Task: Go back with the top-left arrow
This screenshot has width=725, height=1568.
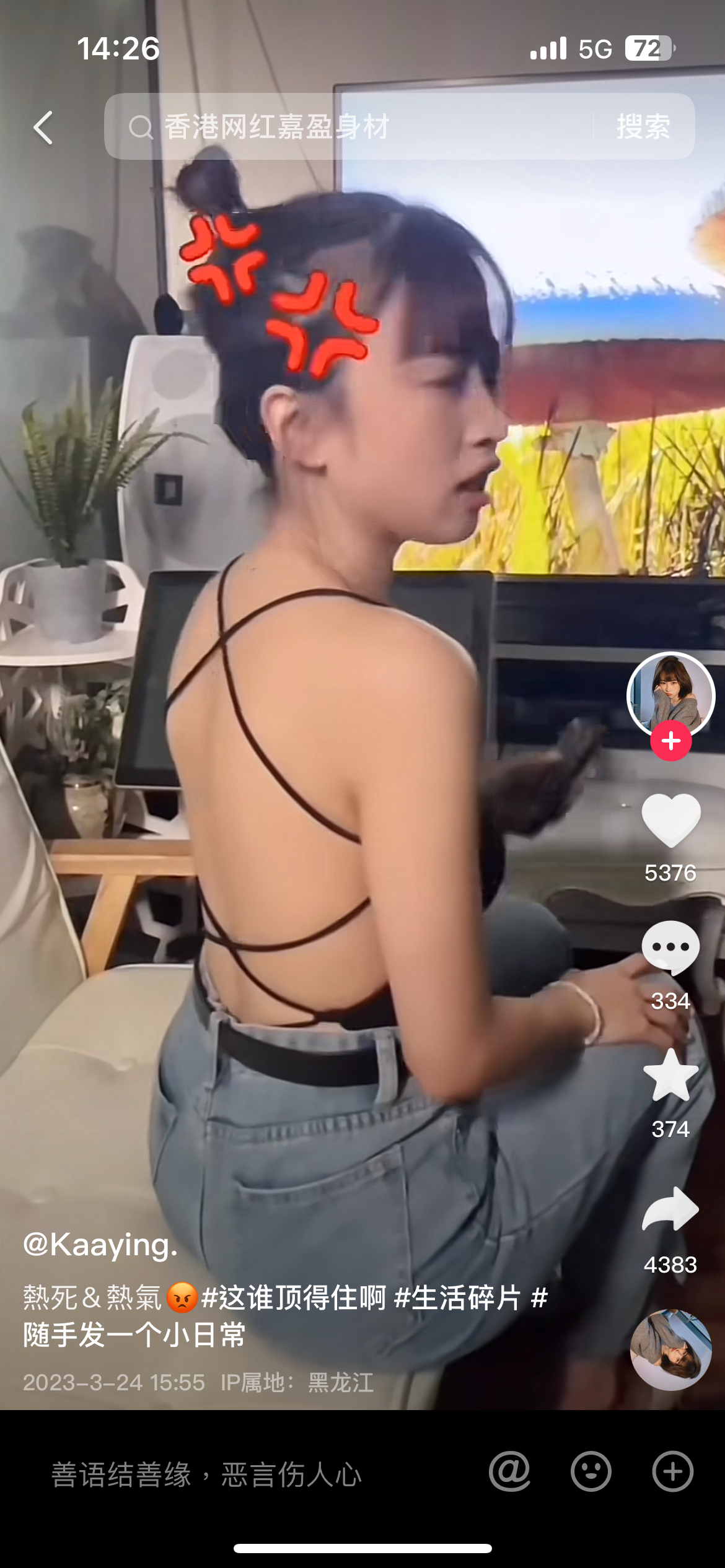Action: coord(43,128)
